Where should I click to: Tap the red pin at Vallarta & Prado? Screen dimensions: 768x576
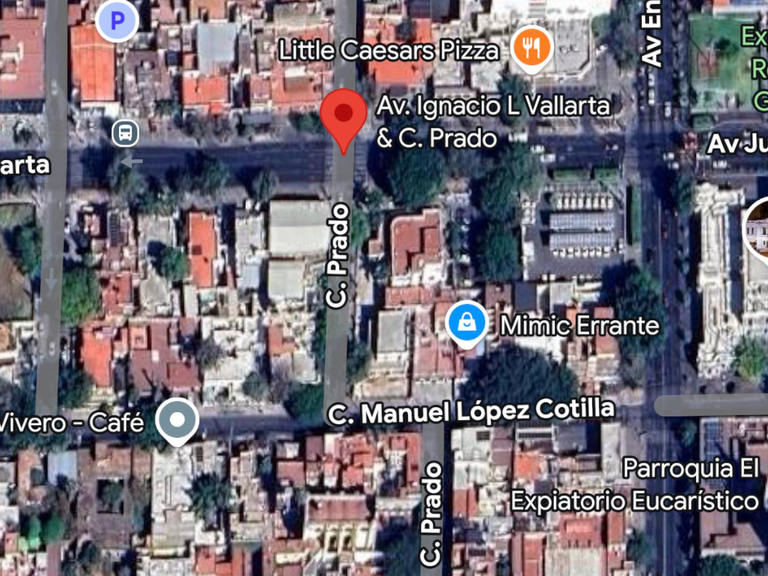345,115
